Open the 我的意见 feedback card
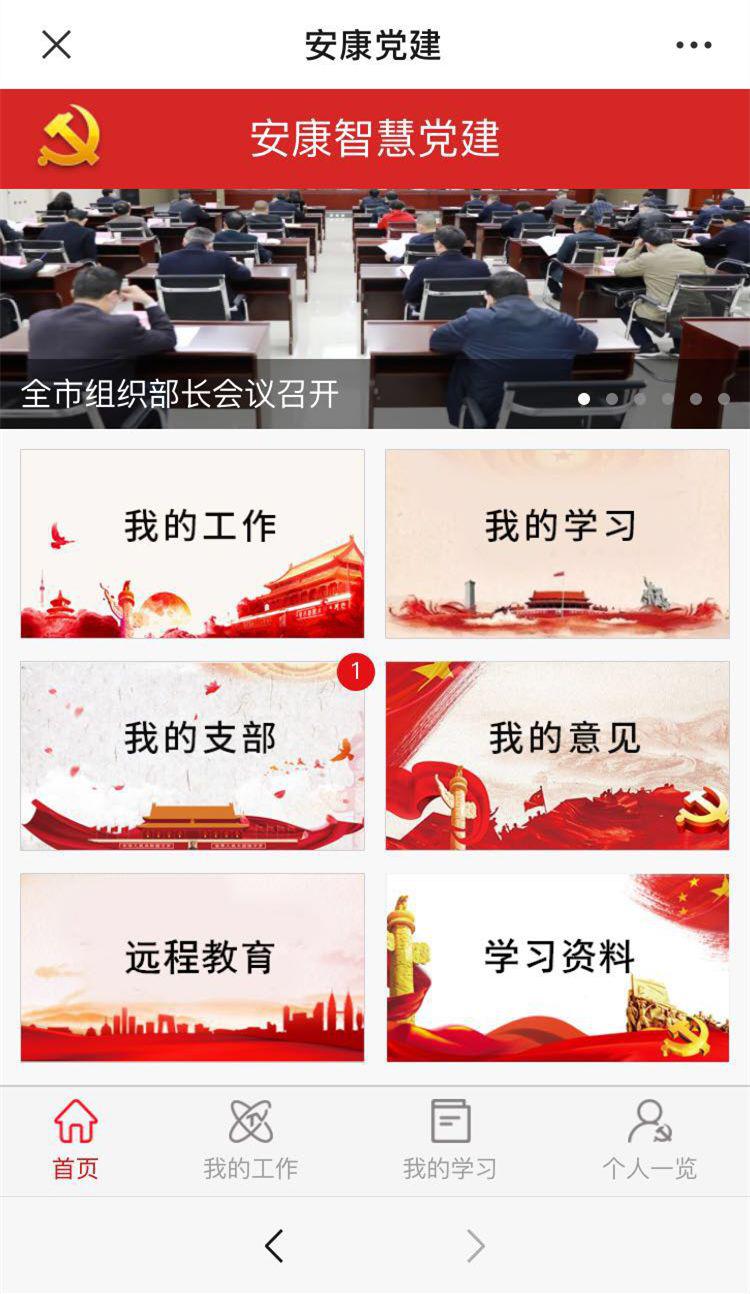The width and height of the screenshot is (750, 1294). [x=558, y=755]
